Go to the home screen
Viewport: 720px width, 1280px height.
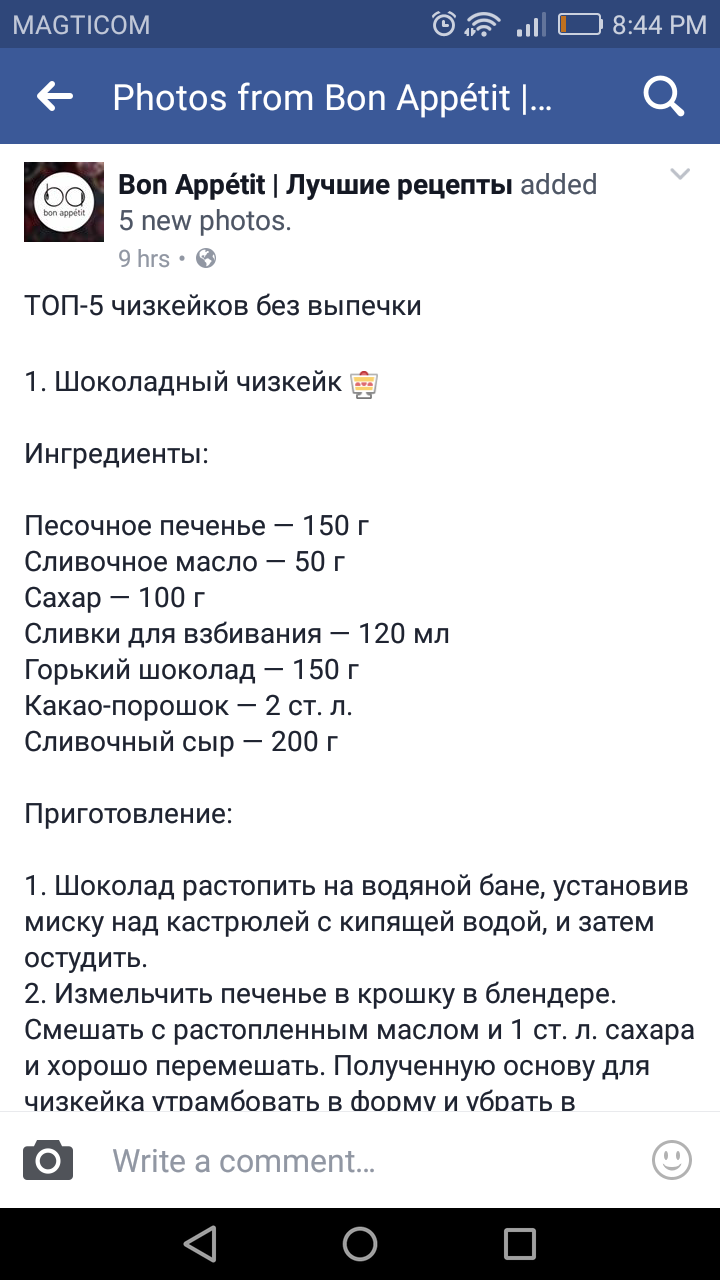click(x=360, y=1244)
